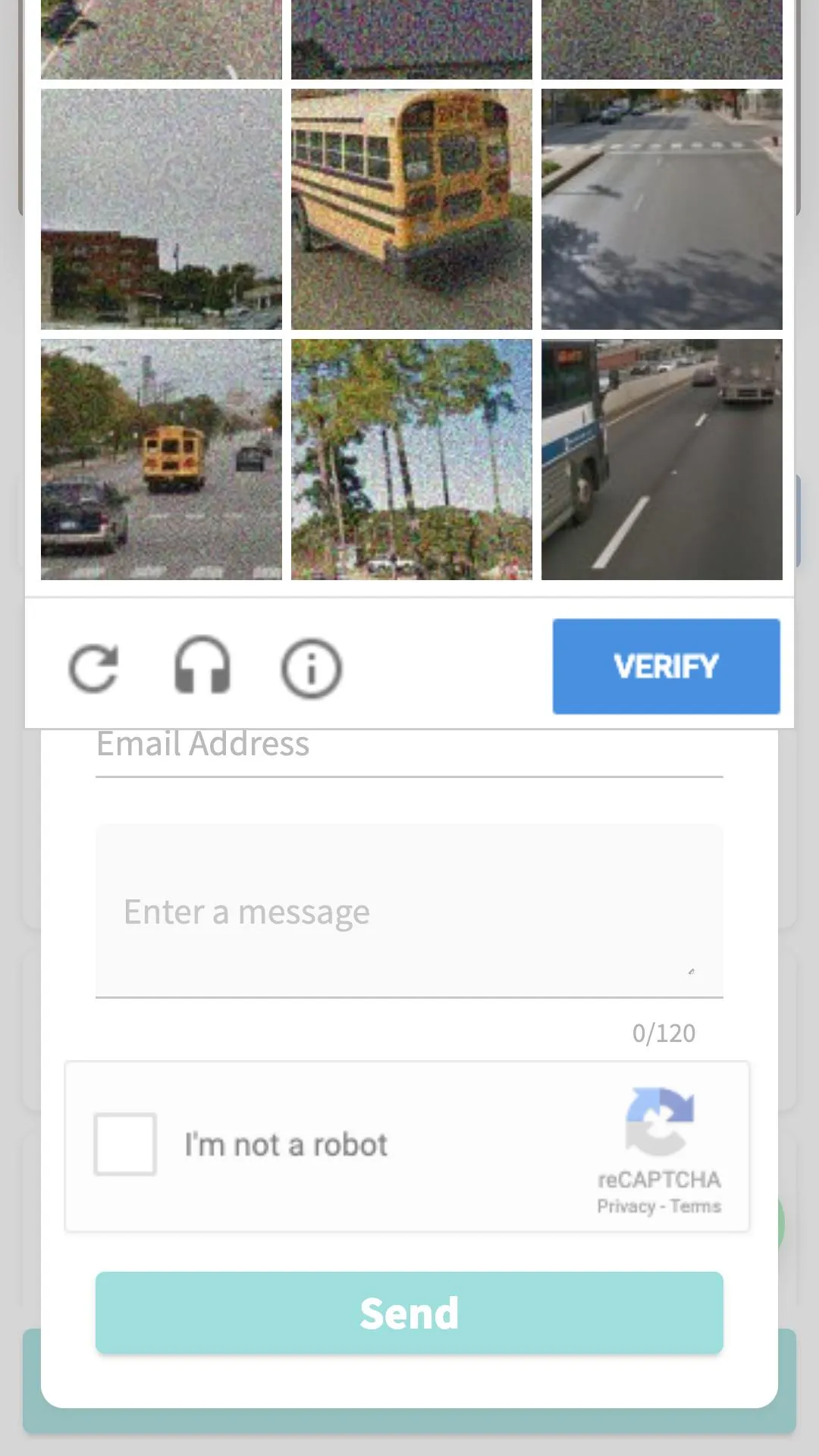The image size is (819, 1456).
Task: Select tile with transit bus and truck
Action: point(662,460)
